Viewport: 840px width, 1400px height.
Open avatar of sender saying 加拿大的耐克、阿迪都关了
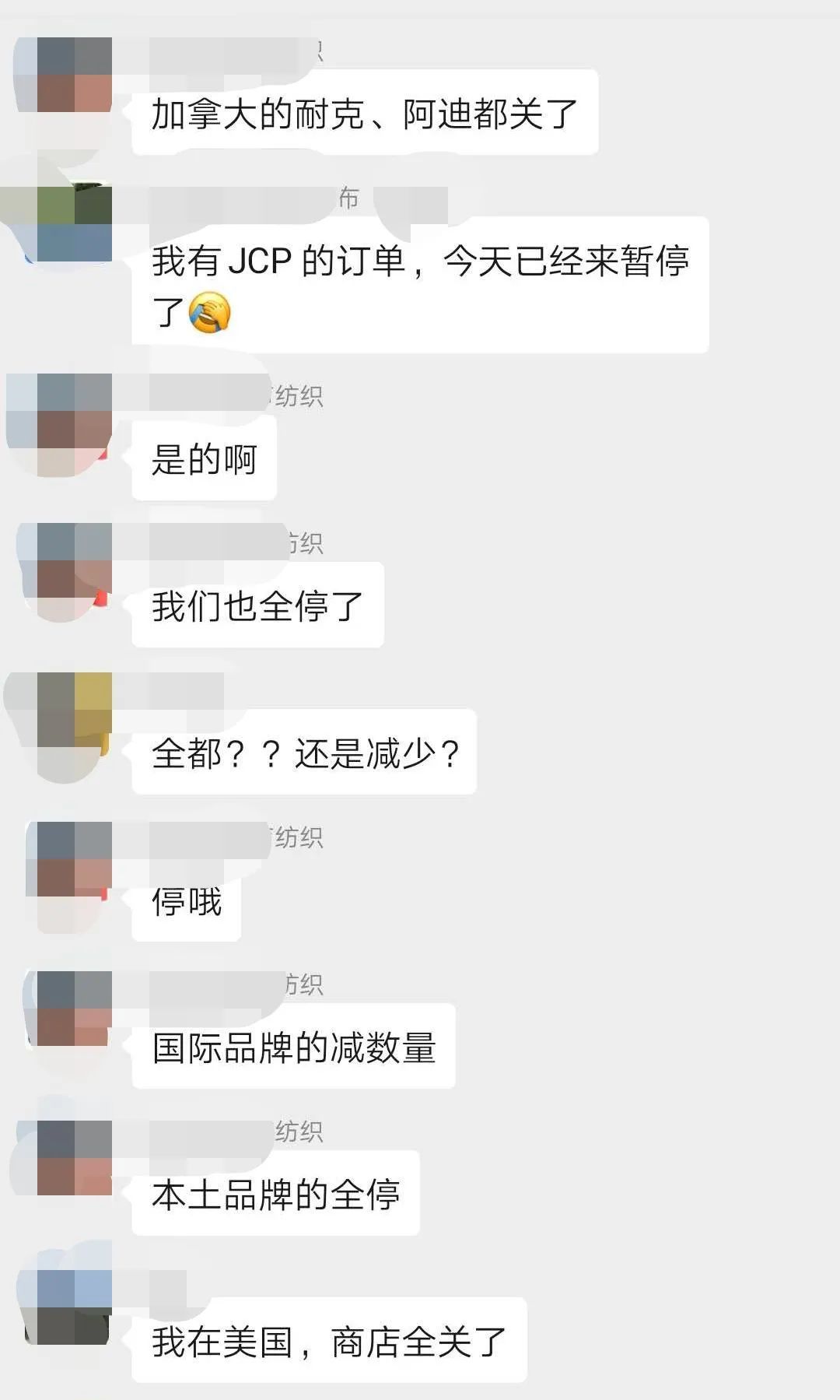tap(75, 75)
